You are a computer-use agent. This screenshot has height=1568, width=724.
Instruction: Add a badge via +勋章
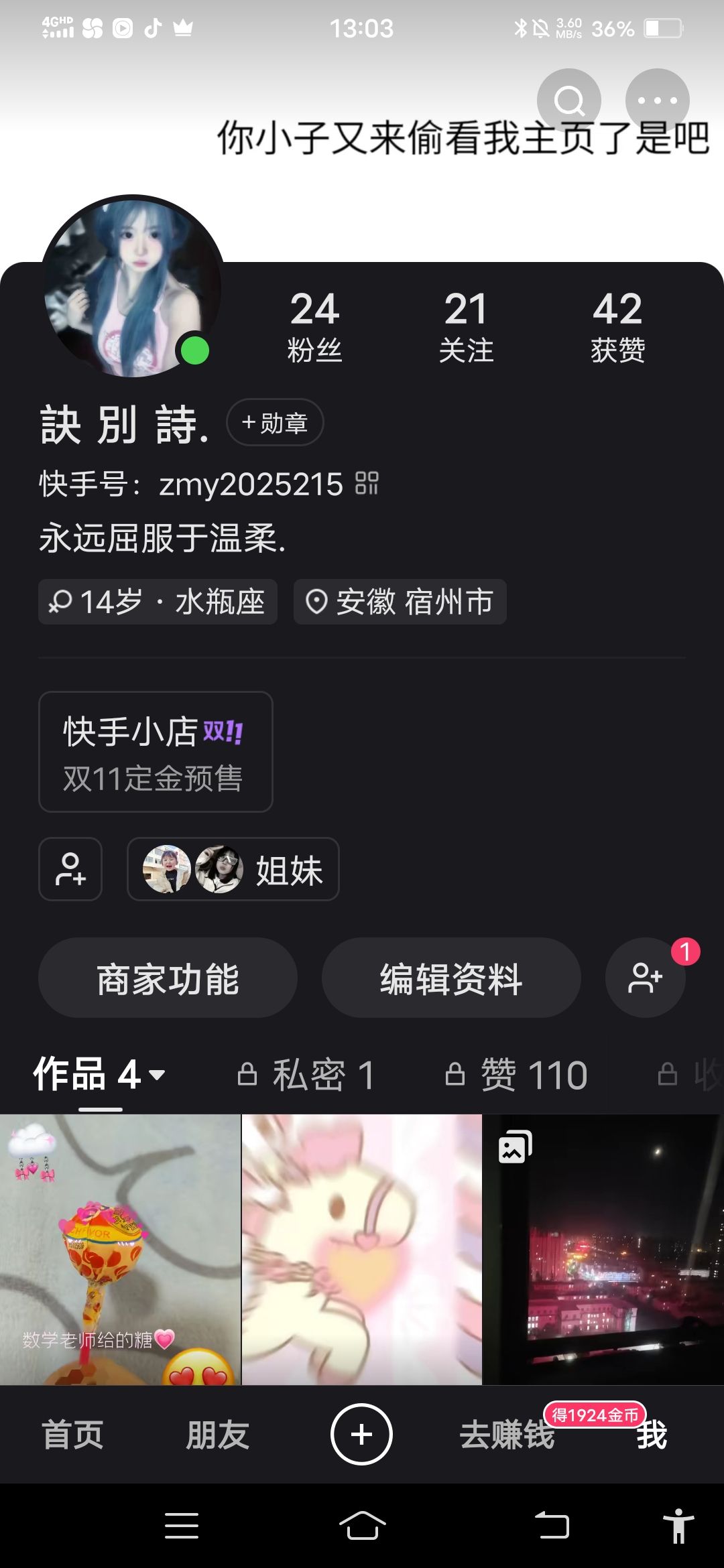pyautogui.click(x=275, y=423)
